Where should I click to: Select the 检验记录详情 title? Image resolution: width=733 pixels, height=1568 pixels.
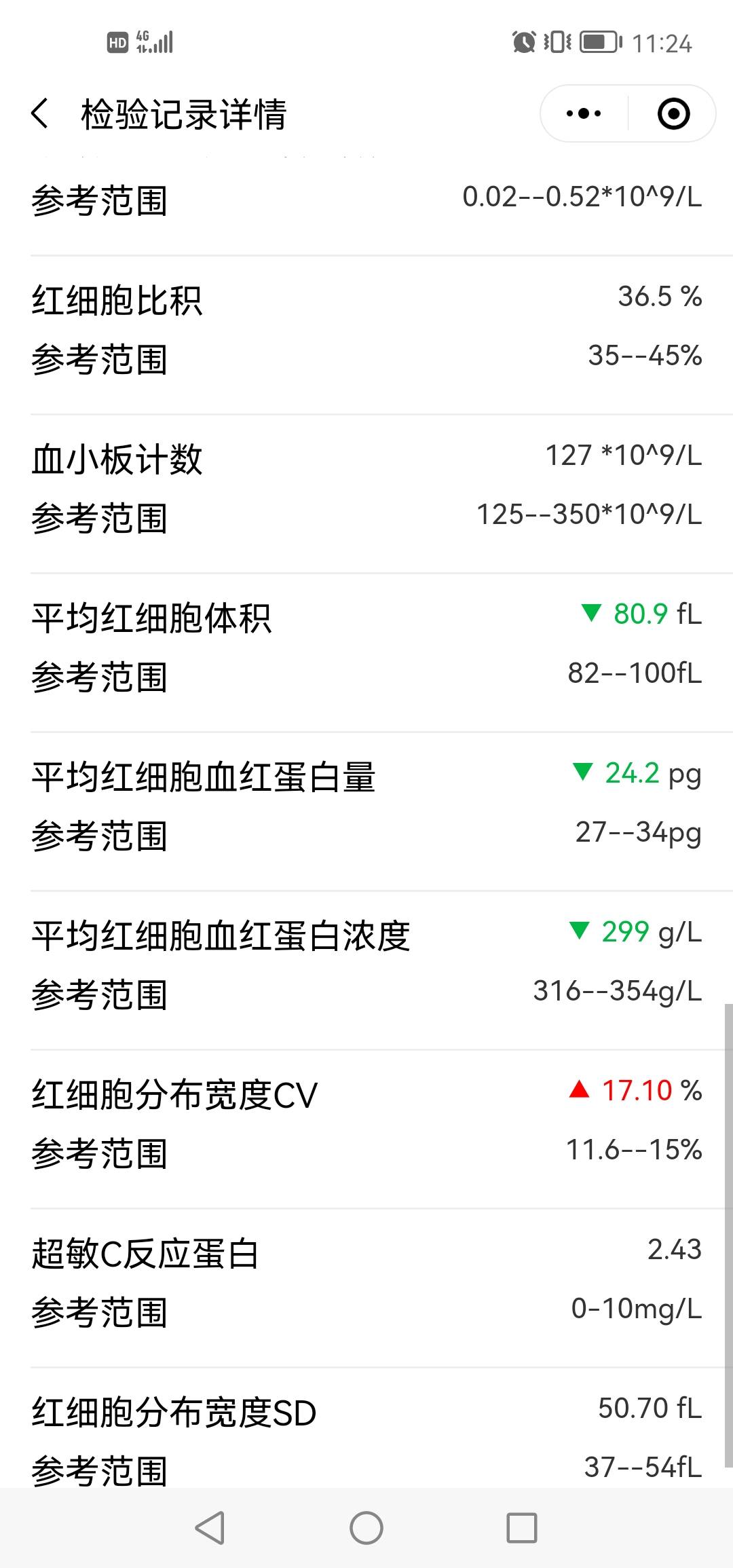click(x=183, y=113)
